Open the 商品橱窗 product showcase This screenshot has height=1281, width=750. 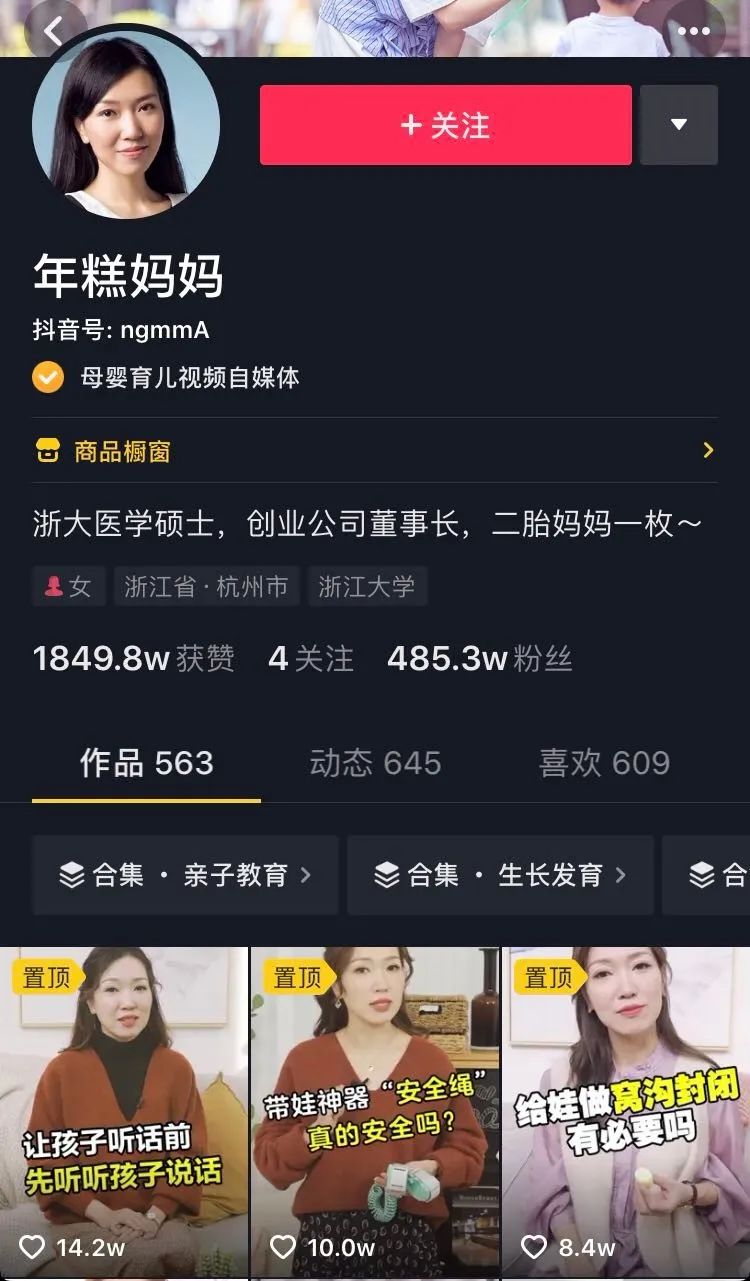374,451
